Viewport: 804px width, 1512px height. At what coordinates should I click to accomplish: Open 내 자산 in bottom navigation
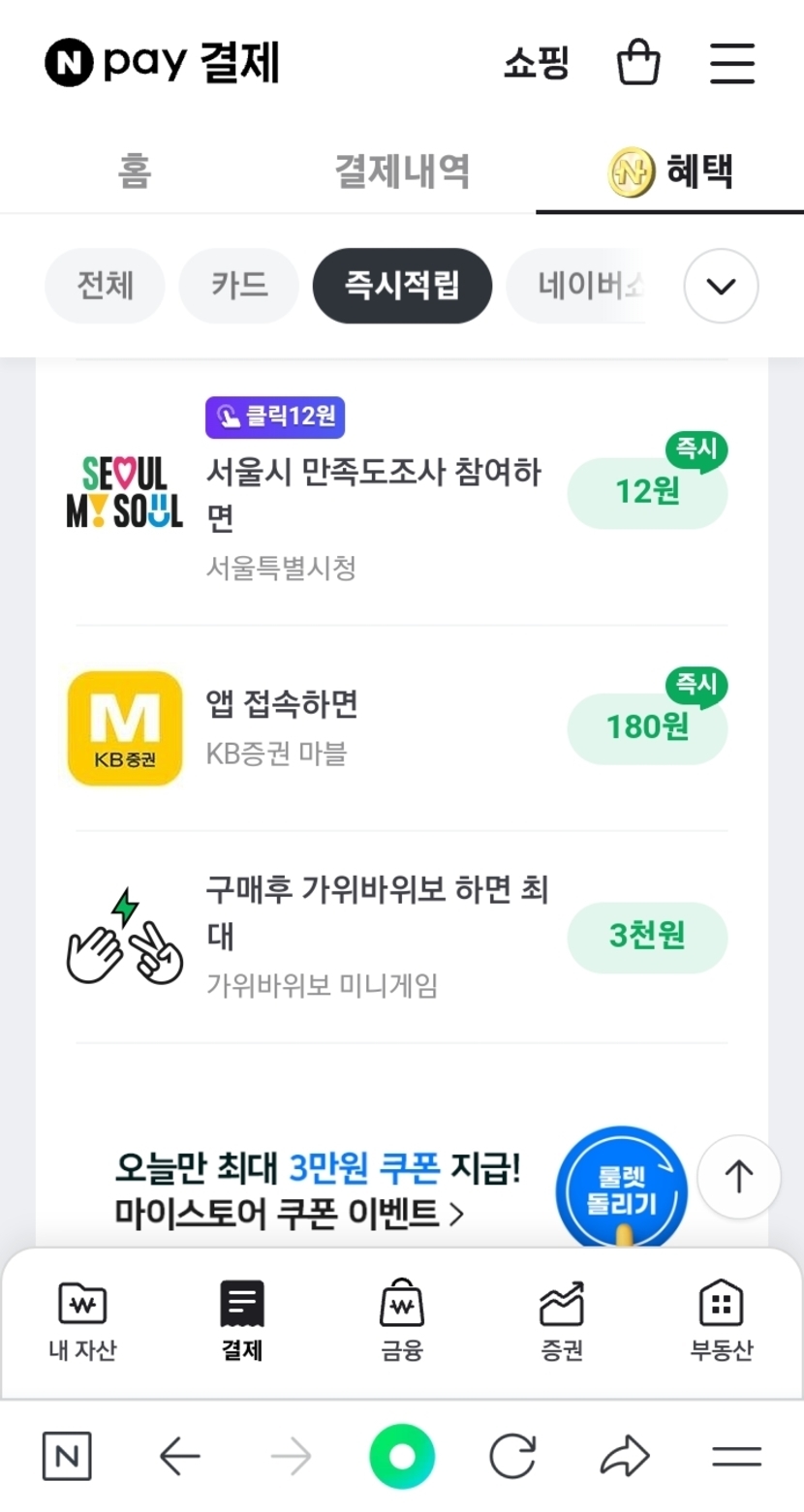(82, 1321)
